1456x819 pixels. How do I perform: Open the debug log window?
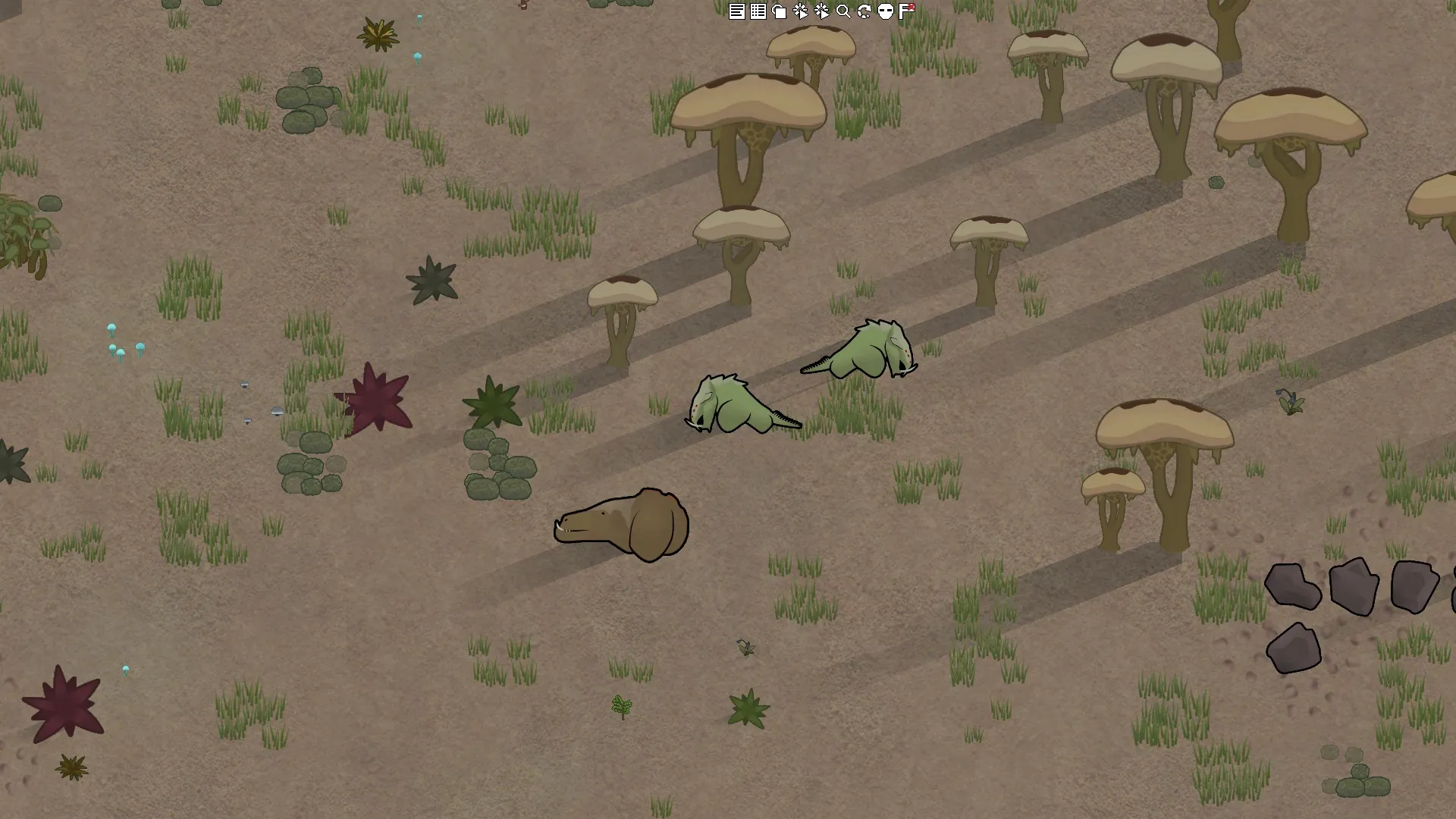tap(736, 11)
